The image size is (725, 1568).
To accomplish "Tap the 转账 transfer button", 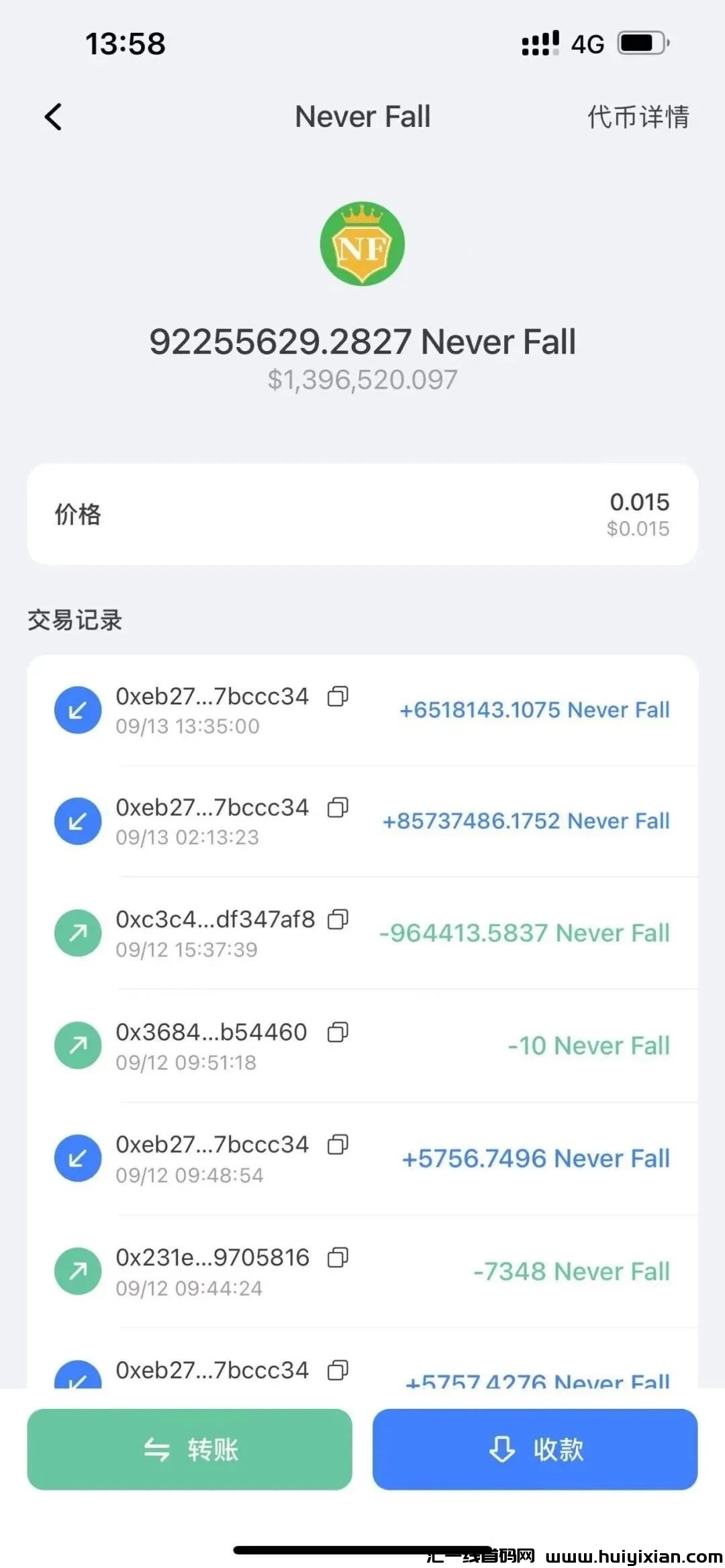I will 189,1451.
